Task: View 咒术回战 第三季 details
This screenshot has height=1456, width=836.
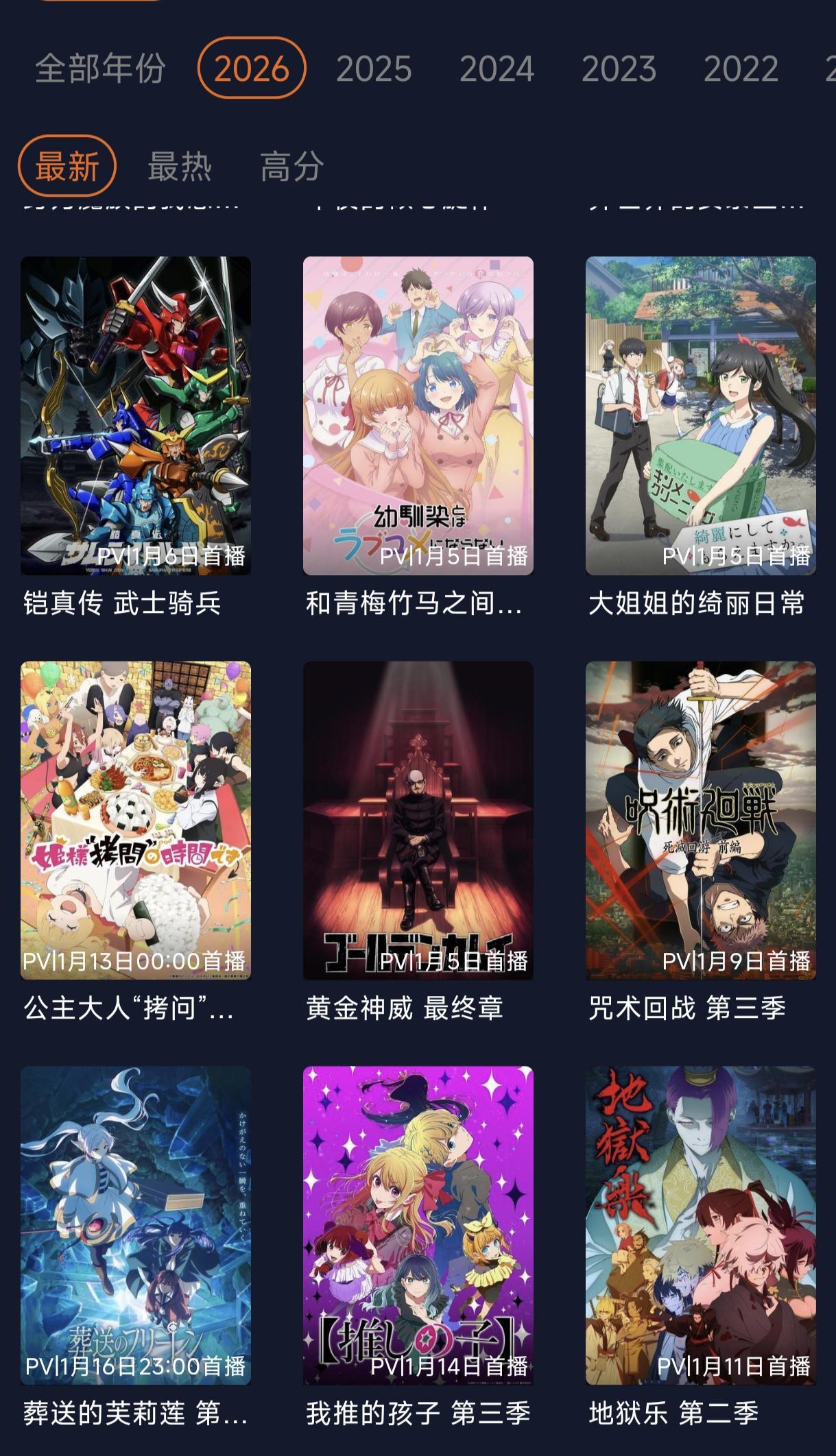Action: click(700, 820)
